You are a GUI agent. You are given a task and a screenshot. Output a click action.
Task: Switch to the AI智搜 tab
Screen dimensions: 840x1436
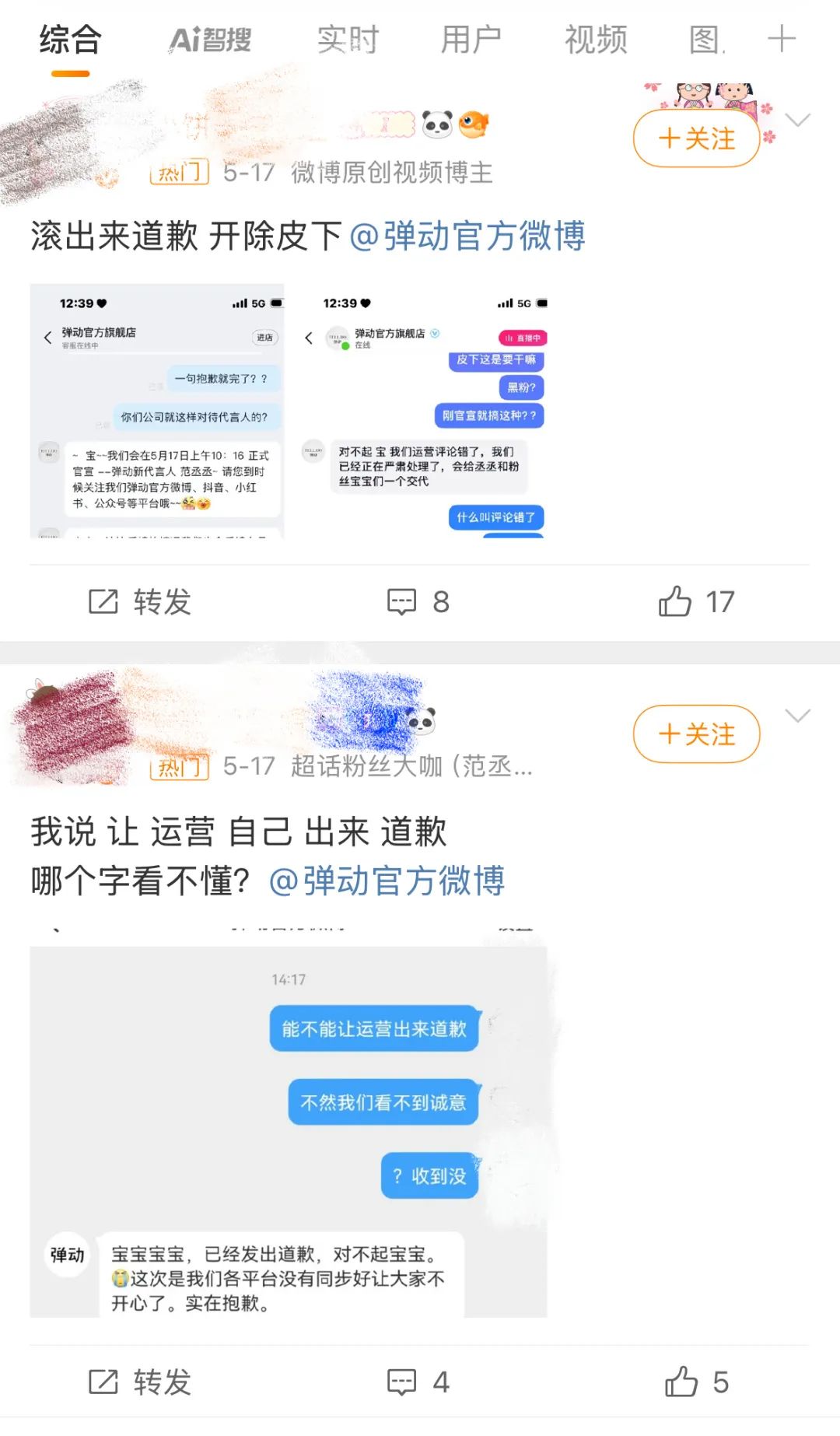(x=210, y=40)
